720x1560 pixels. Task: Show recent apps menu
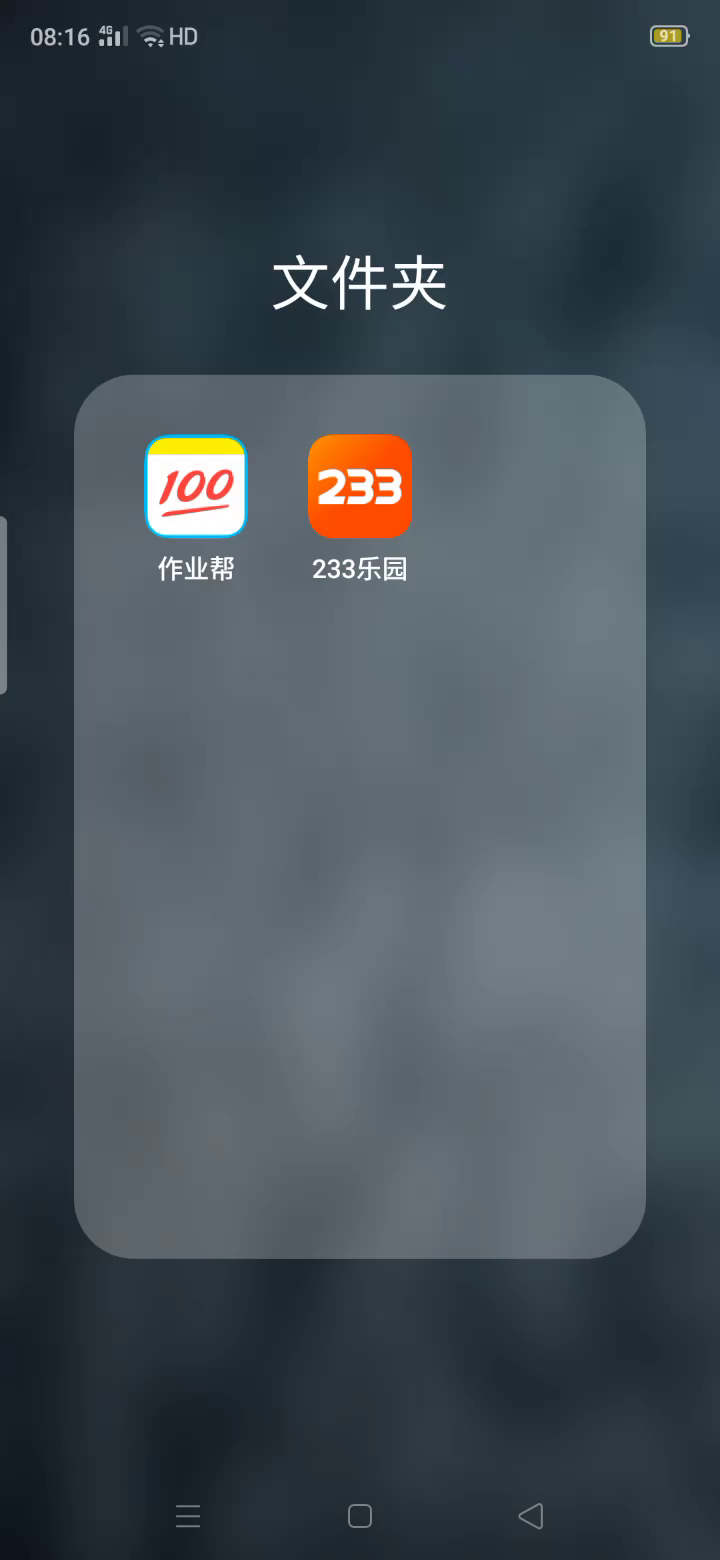coord(188,1516)
